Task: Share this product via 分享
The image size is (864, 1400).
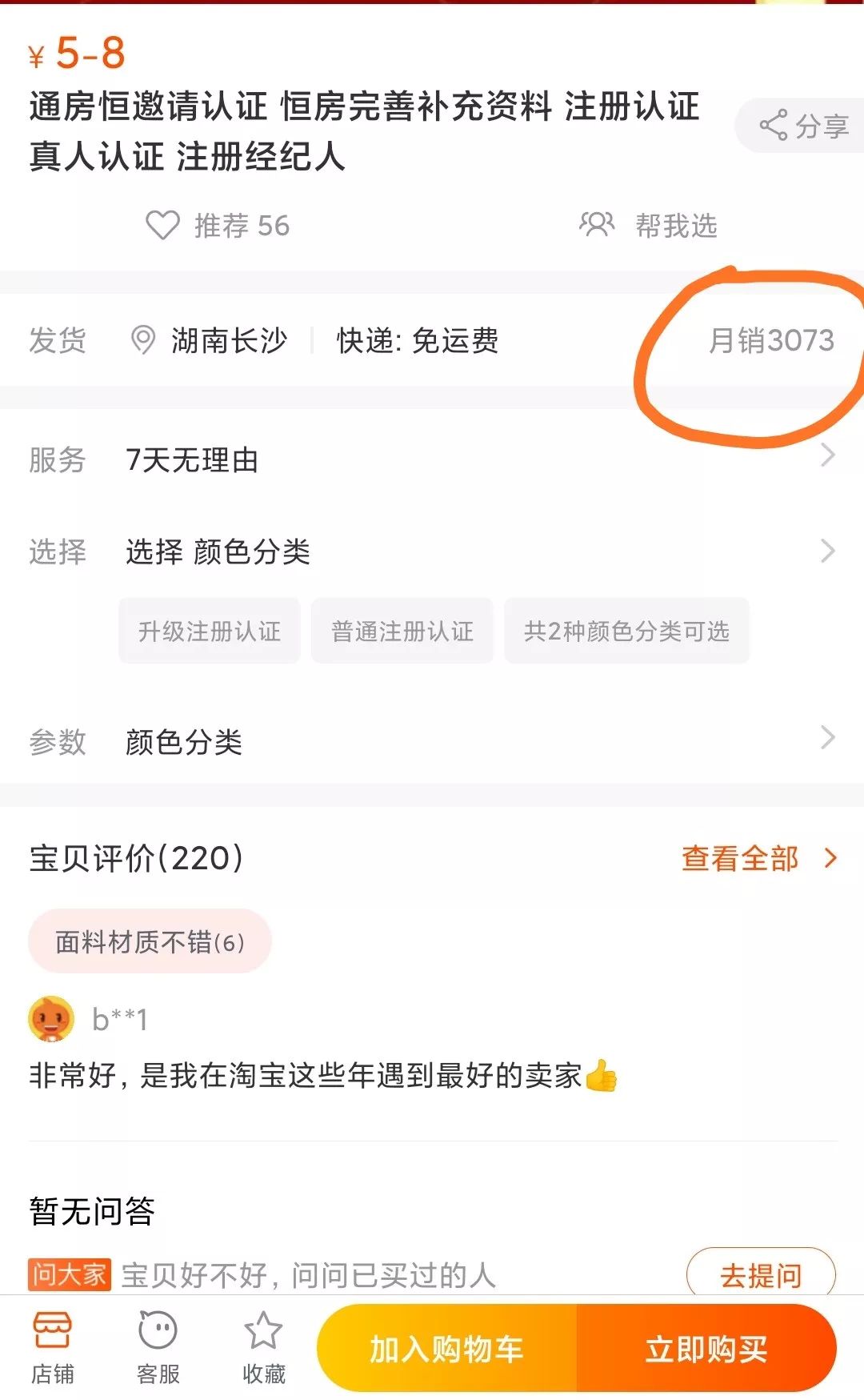Action: (x=803, y=126)
